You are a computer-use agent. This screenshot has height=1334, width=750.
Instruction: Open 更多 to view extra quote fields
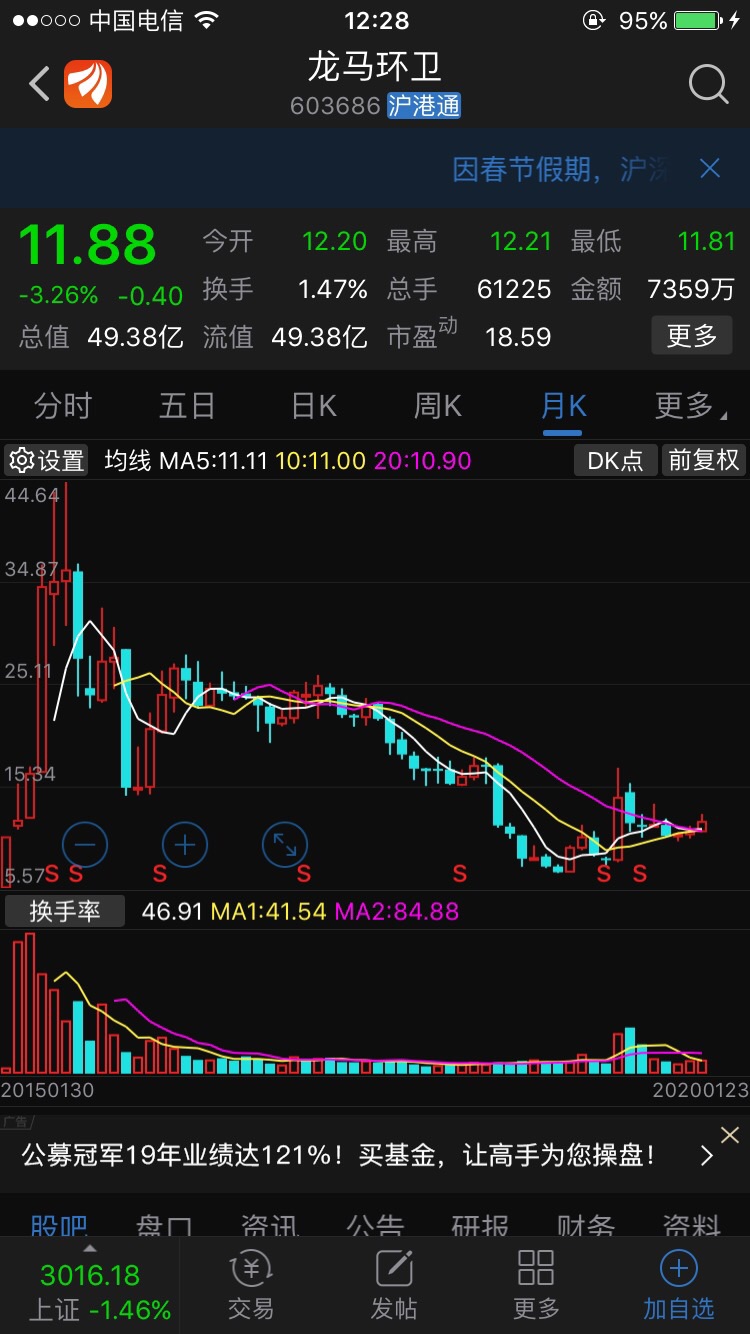tap(691, 335)
